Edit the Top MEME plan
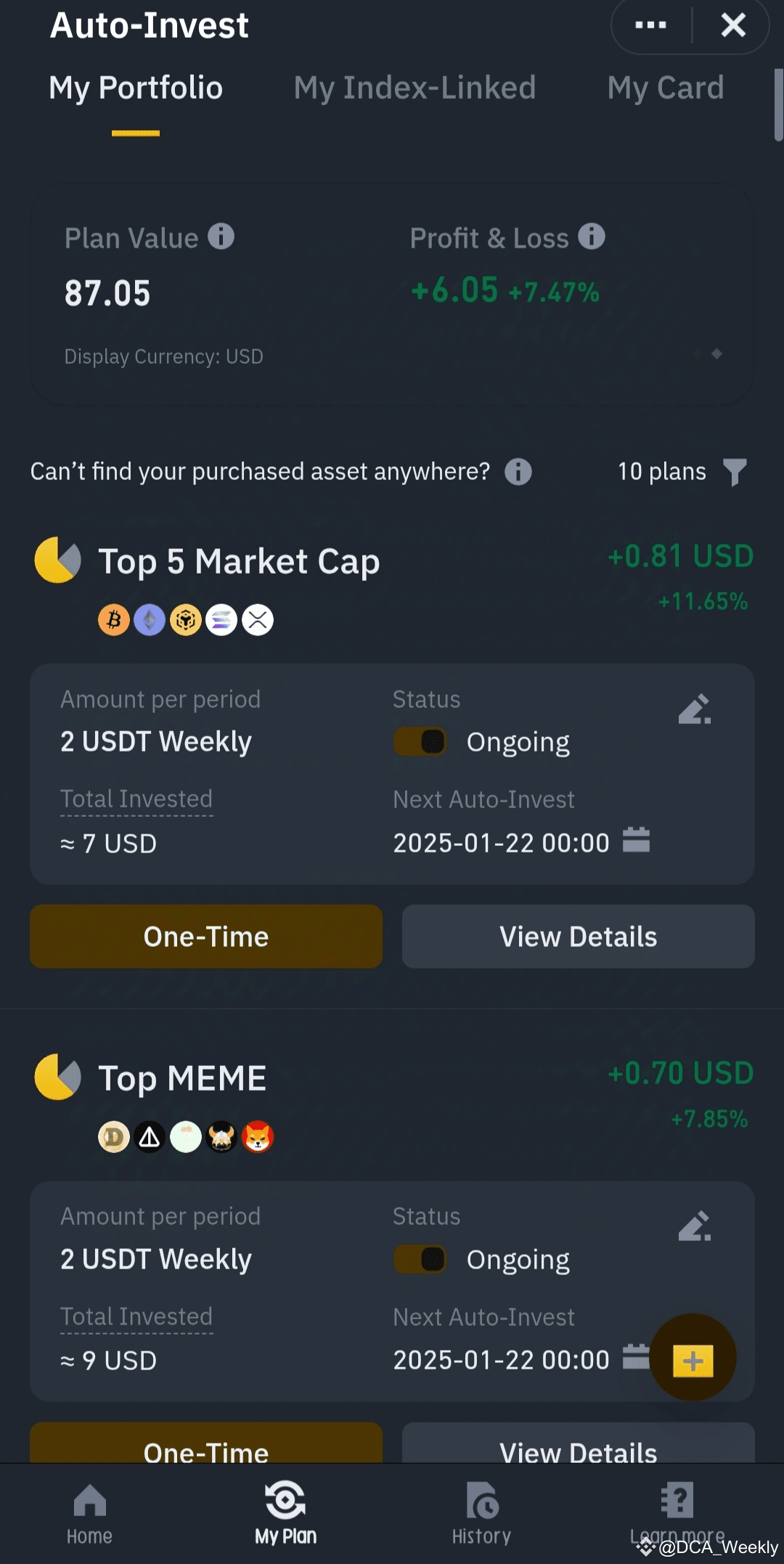784x1564 pixels. [695, 1226]
